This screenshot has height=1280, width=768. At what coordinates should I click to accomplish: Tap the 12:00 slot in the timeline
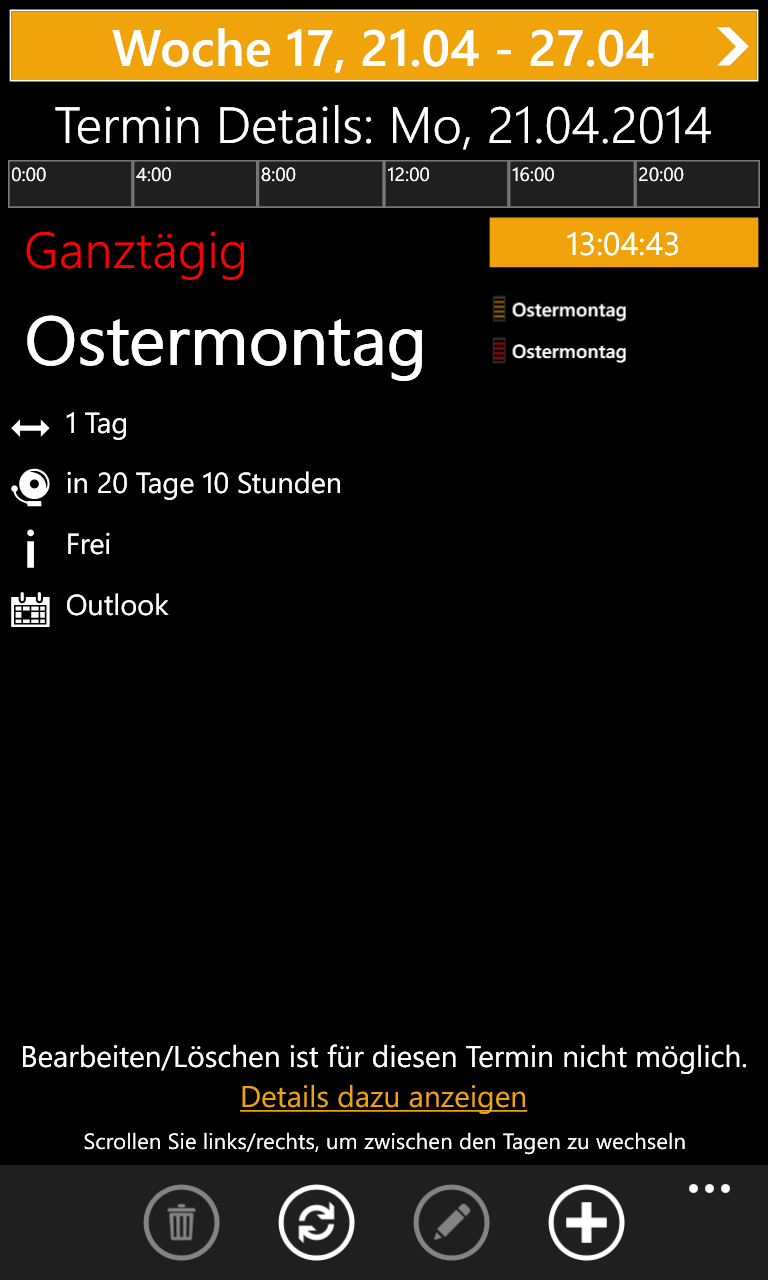pyautogui.click(x=446, y=184)
